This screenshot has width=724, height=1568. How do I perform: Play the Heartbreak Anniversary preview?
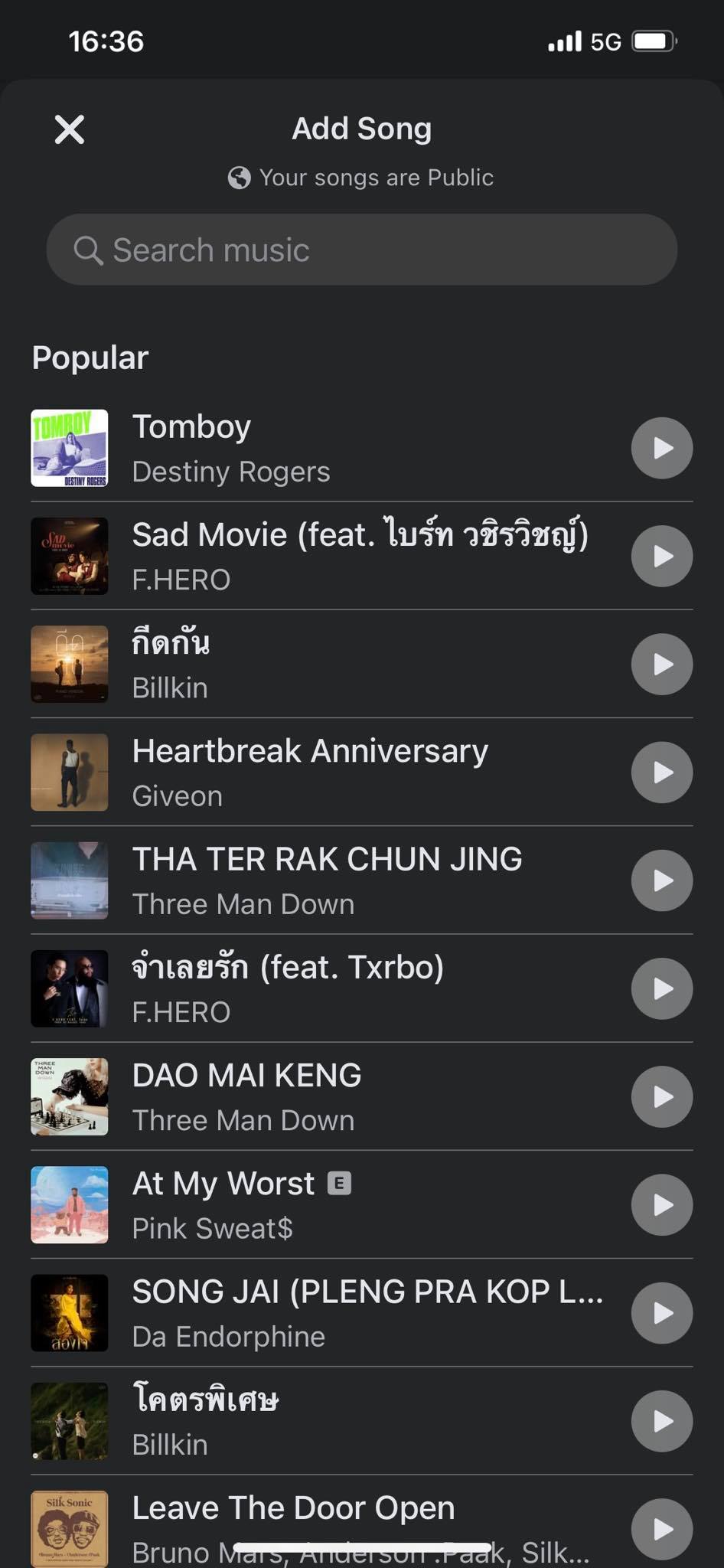[661, 773]
